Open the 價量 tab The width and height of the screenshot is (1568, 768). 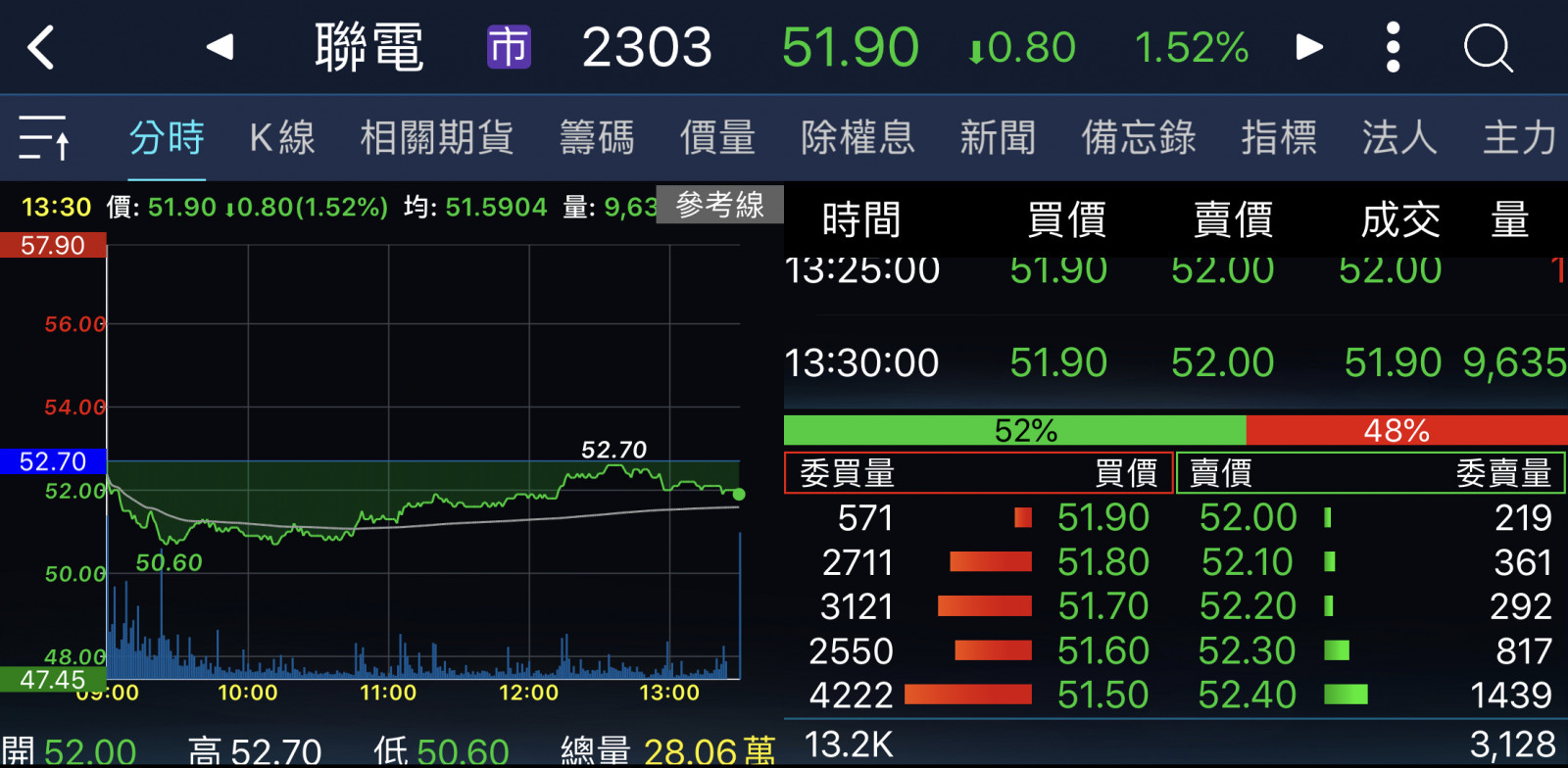[x=717, y=137]
